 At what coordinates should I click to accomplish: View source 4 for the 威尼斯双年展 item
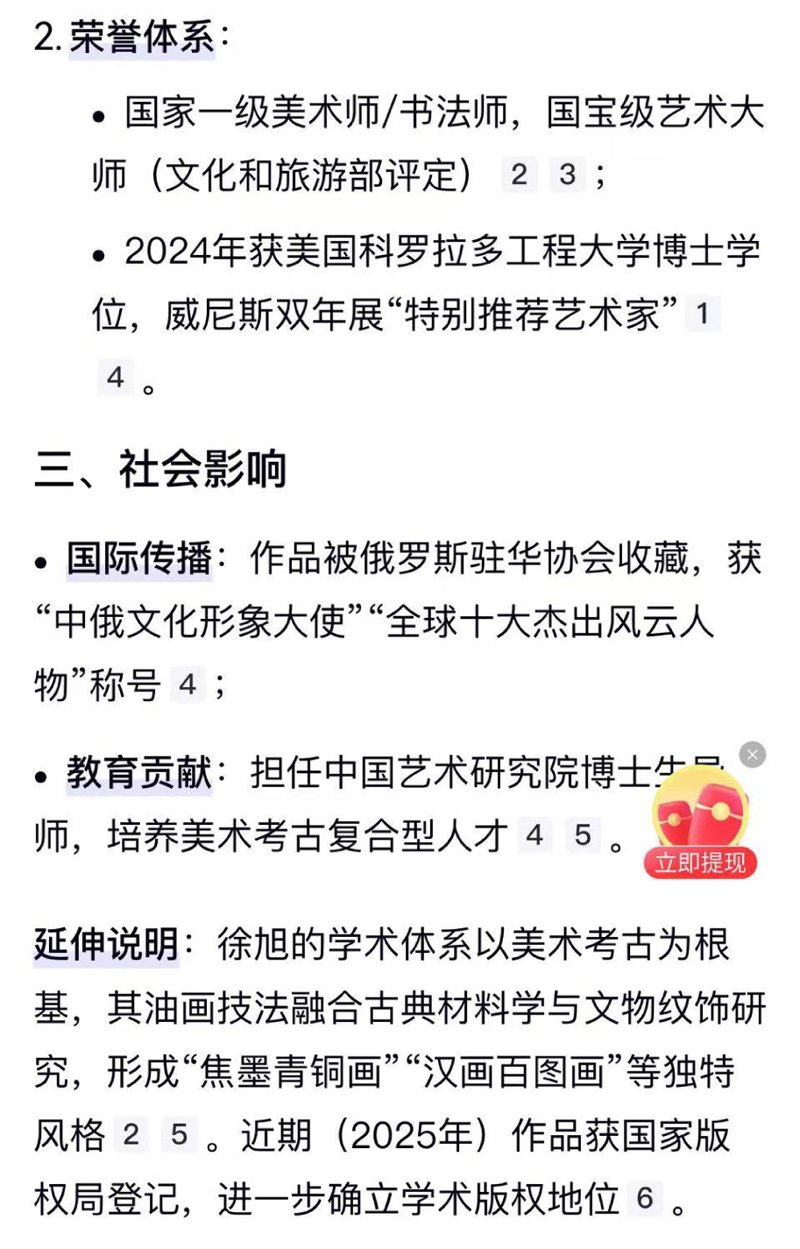tap(115, 378)
